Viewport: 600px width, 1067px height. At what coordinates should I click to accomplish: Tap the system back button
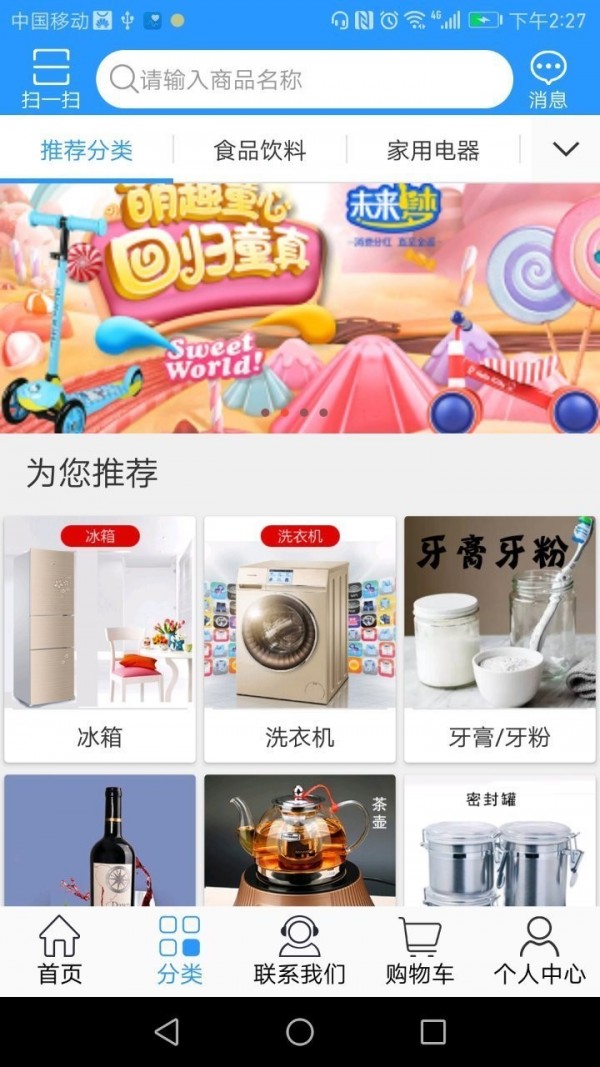point(167,1032)
